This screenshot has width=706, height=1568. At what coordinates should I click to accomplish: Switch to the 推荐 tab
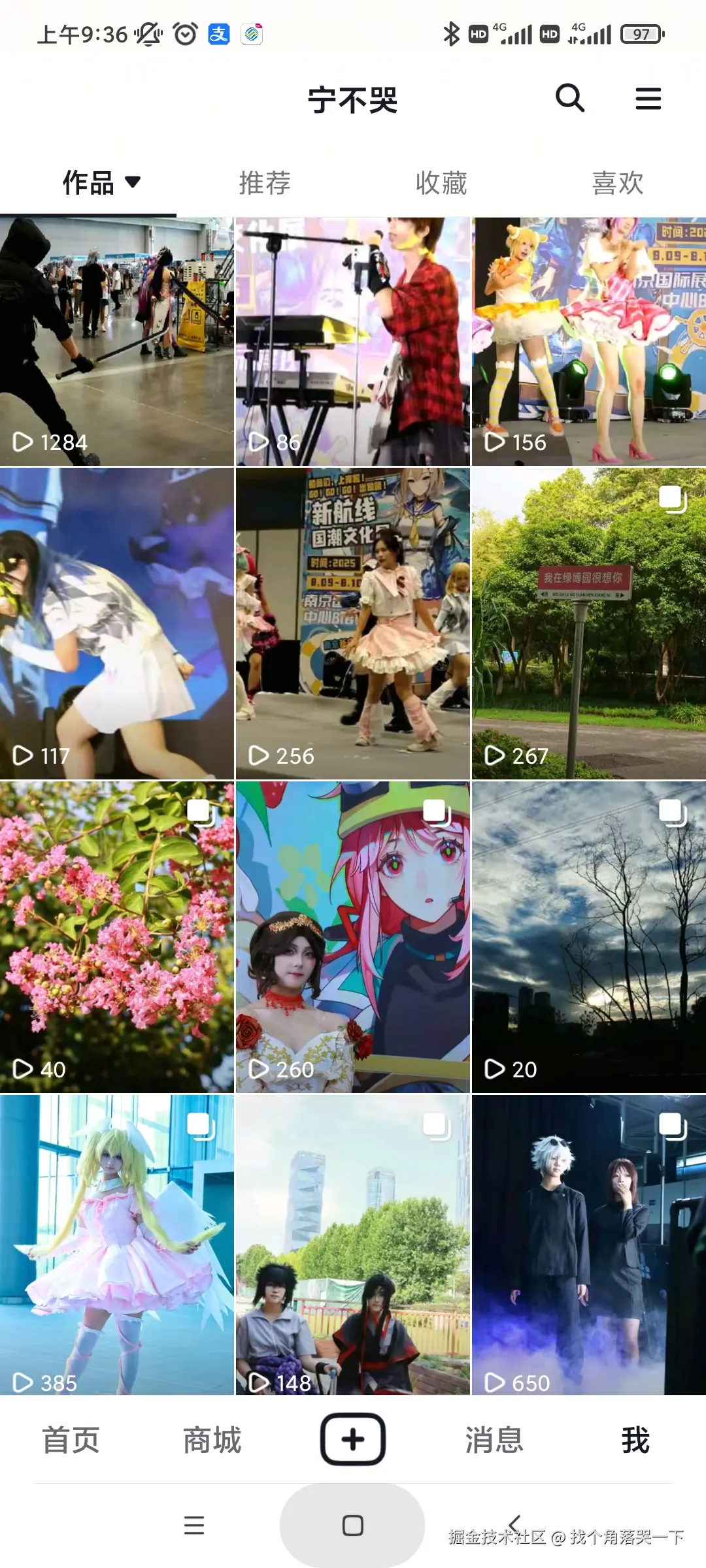265,183
